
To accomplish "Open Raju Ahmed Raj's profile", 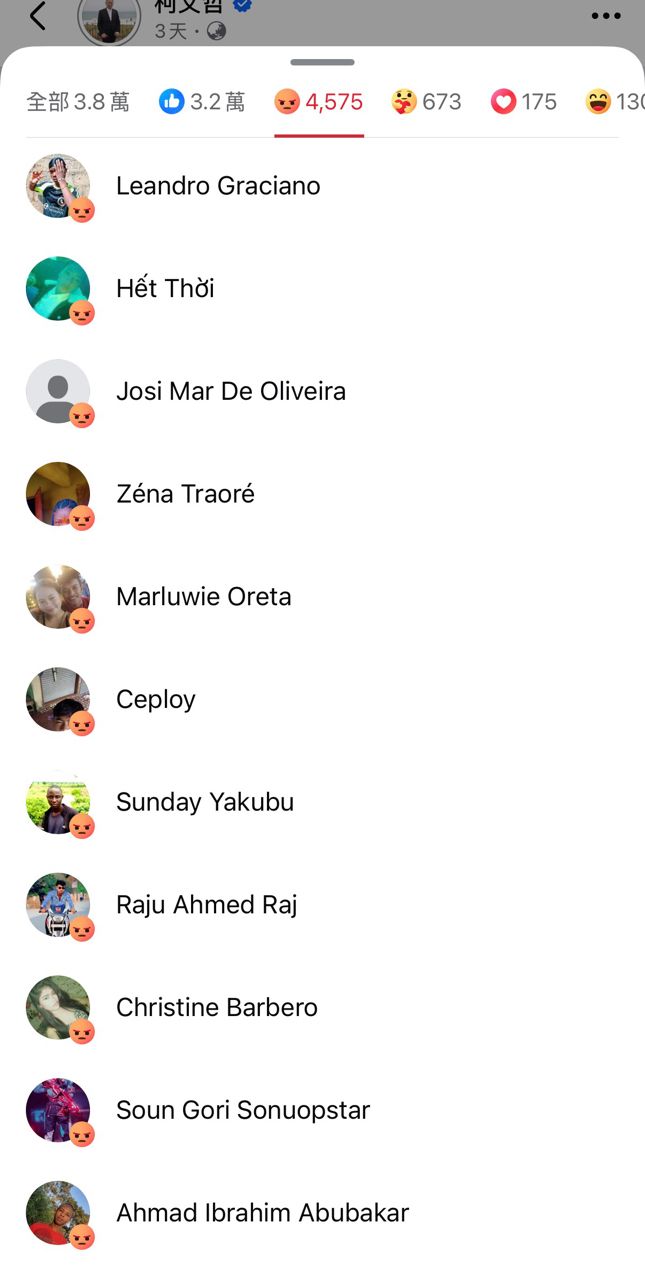I will (x=206, y=905).
